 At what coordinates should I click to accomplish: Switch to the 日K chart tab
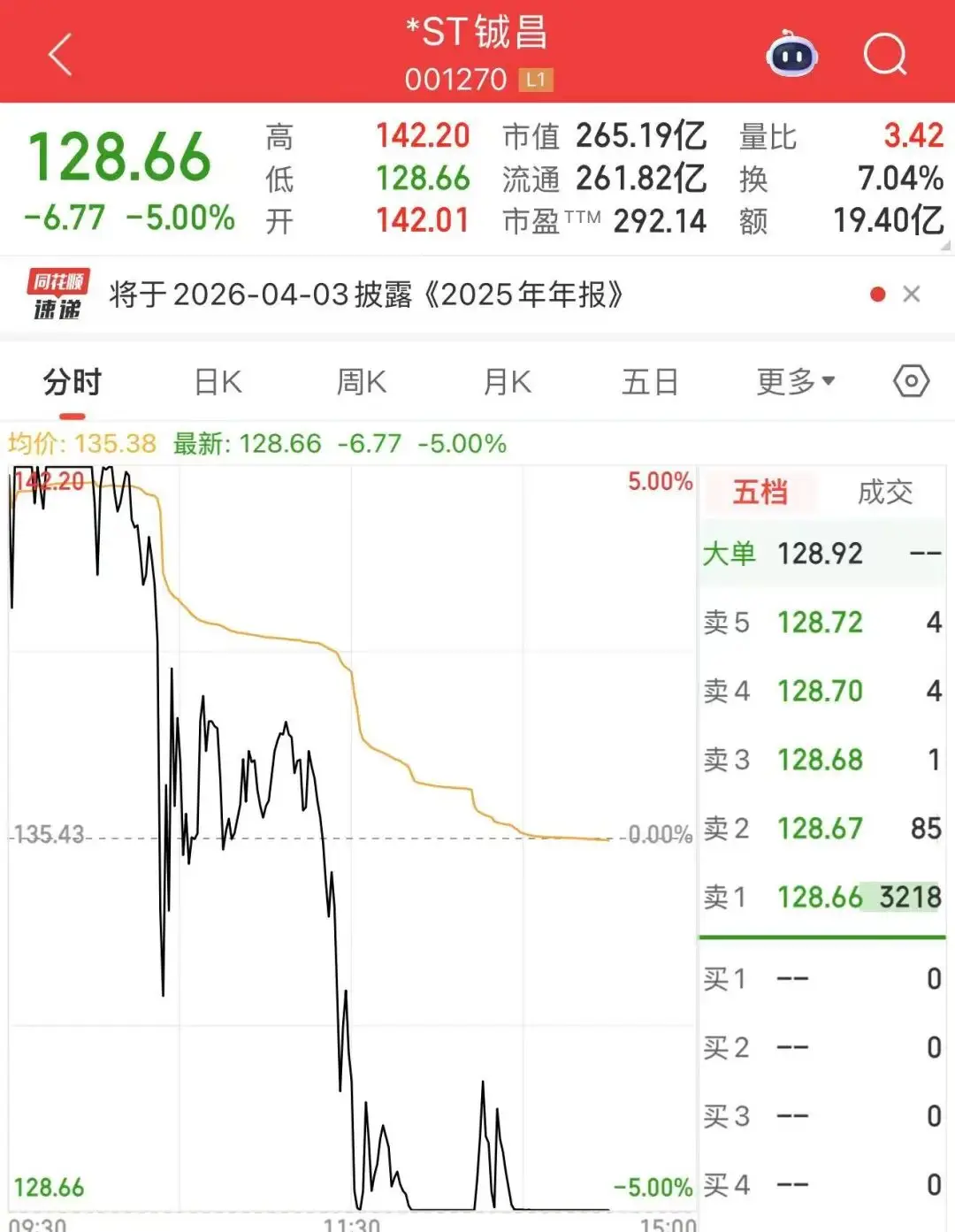point(218,382)
